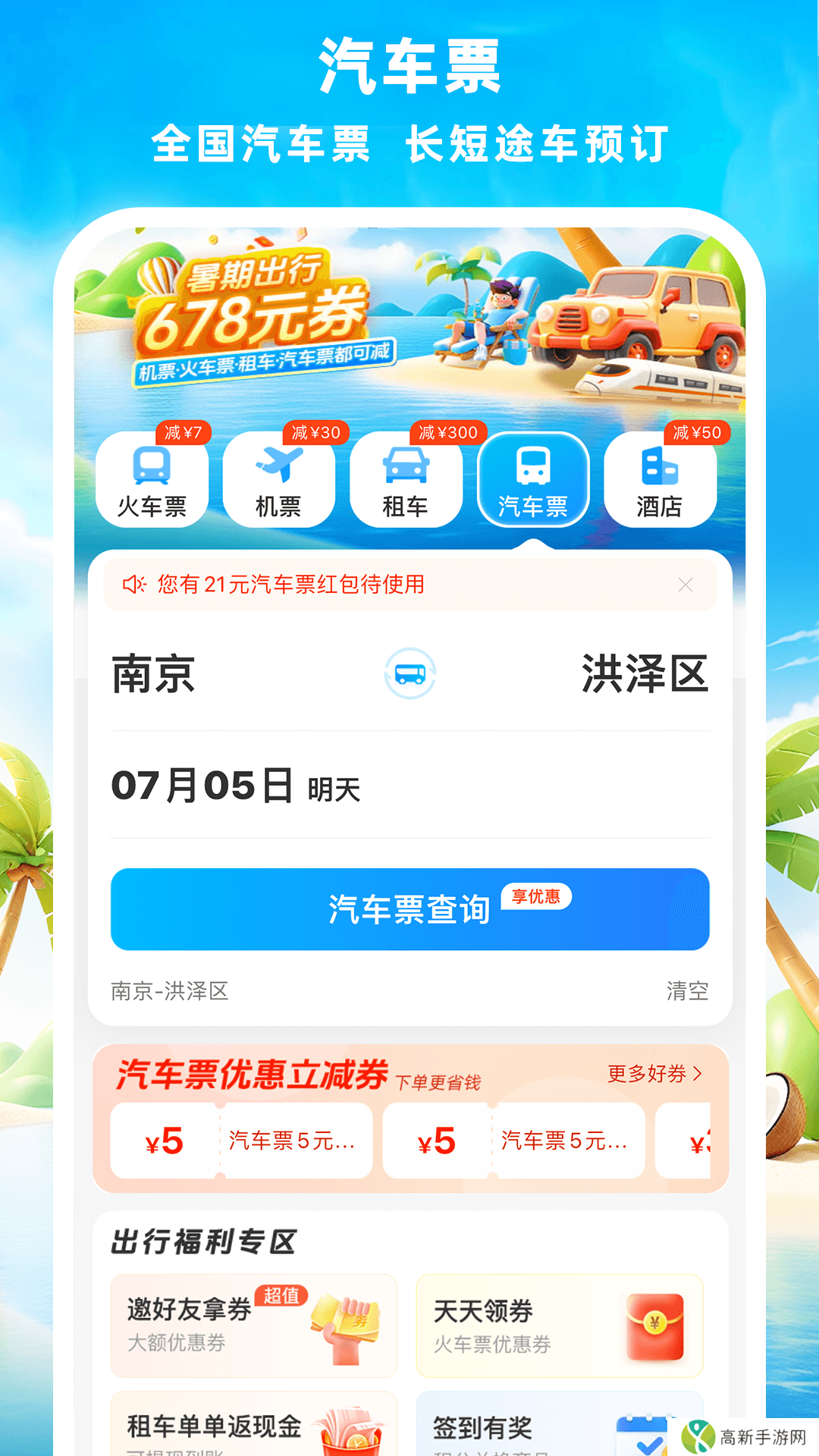Screen dimensions: 819x1456
Task: Click the speaker icon on the red-packet notice
Action: point(133,584)
